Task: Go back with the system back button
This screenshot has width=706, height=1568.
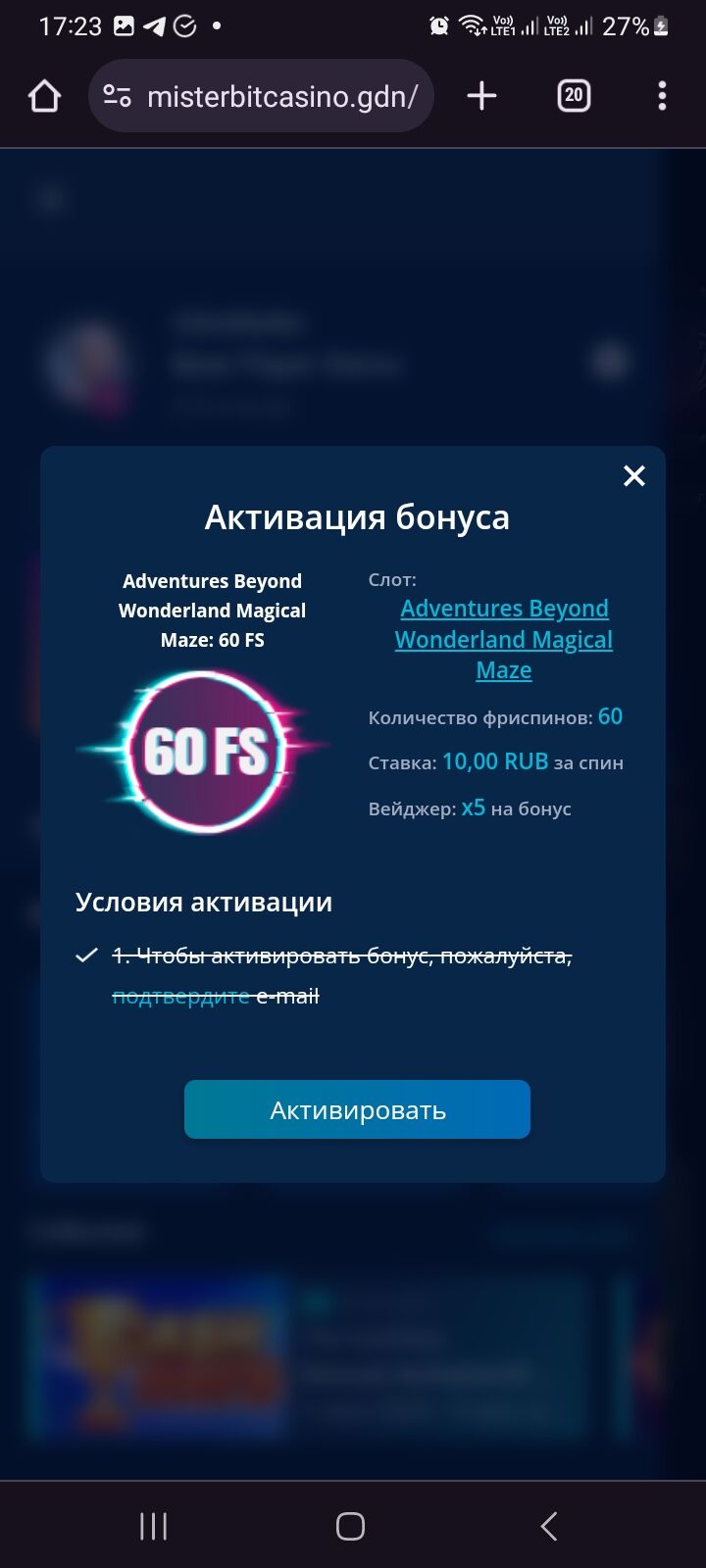Action: click(549, 1526)
